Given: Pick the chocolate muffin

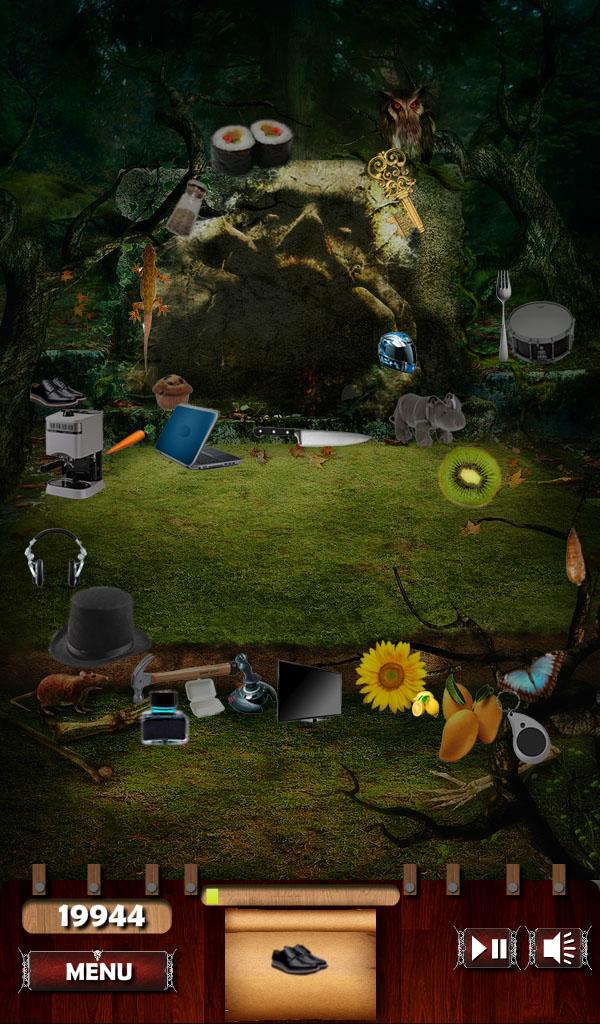Looking at the screenshot, I should (x=172, y=390).
